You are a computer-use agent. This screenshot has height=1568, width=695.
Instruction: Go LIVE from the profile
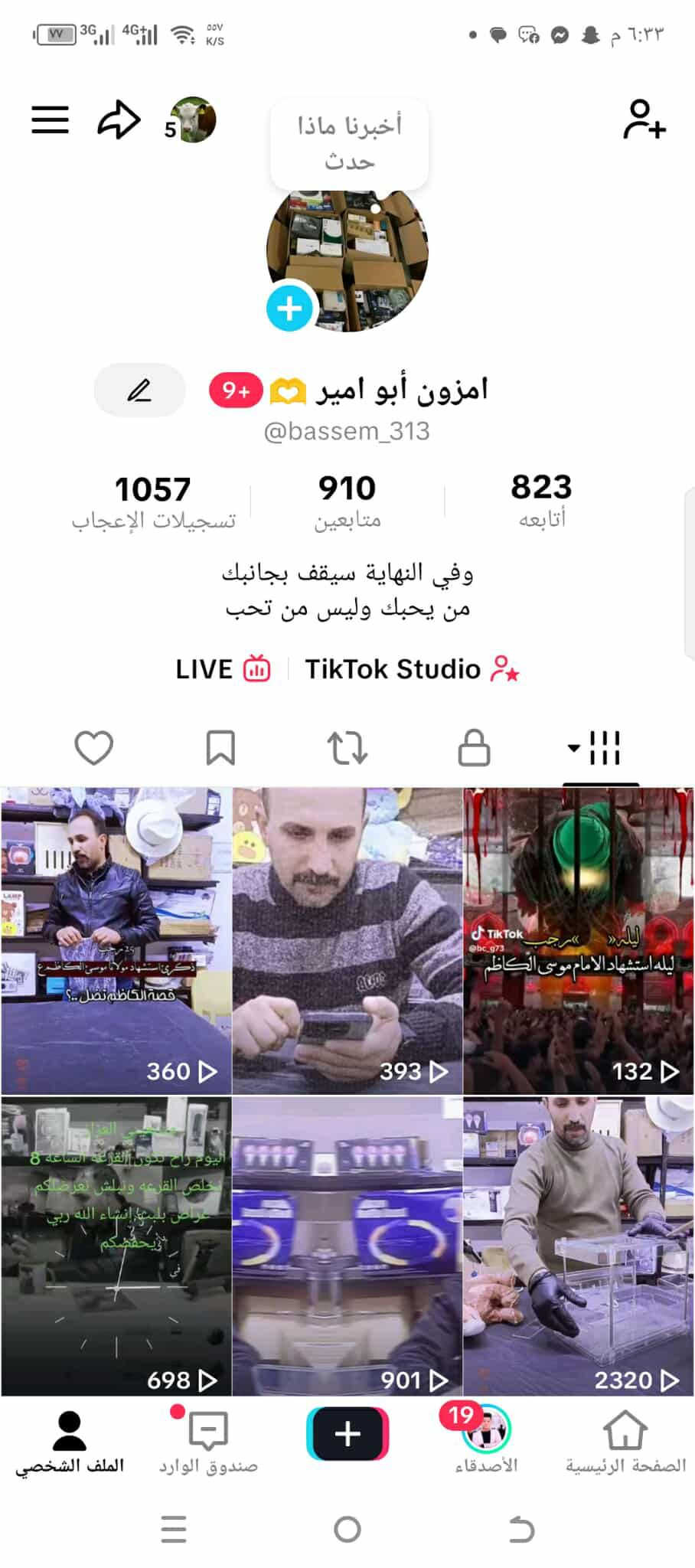point(223,669)
